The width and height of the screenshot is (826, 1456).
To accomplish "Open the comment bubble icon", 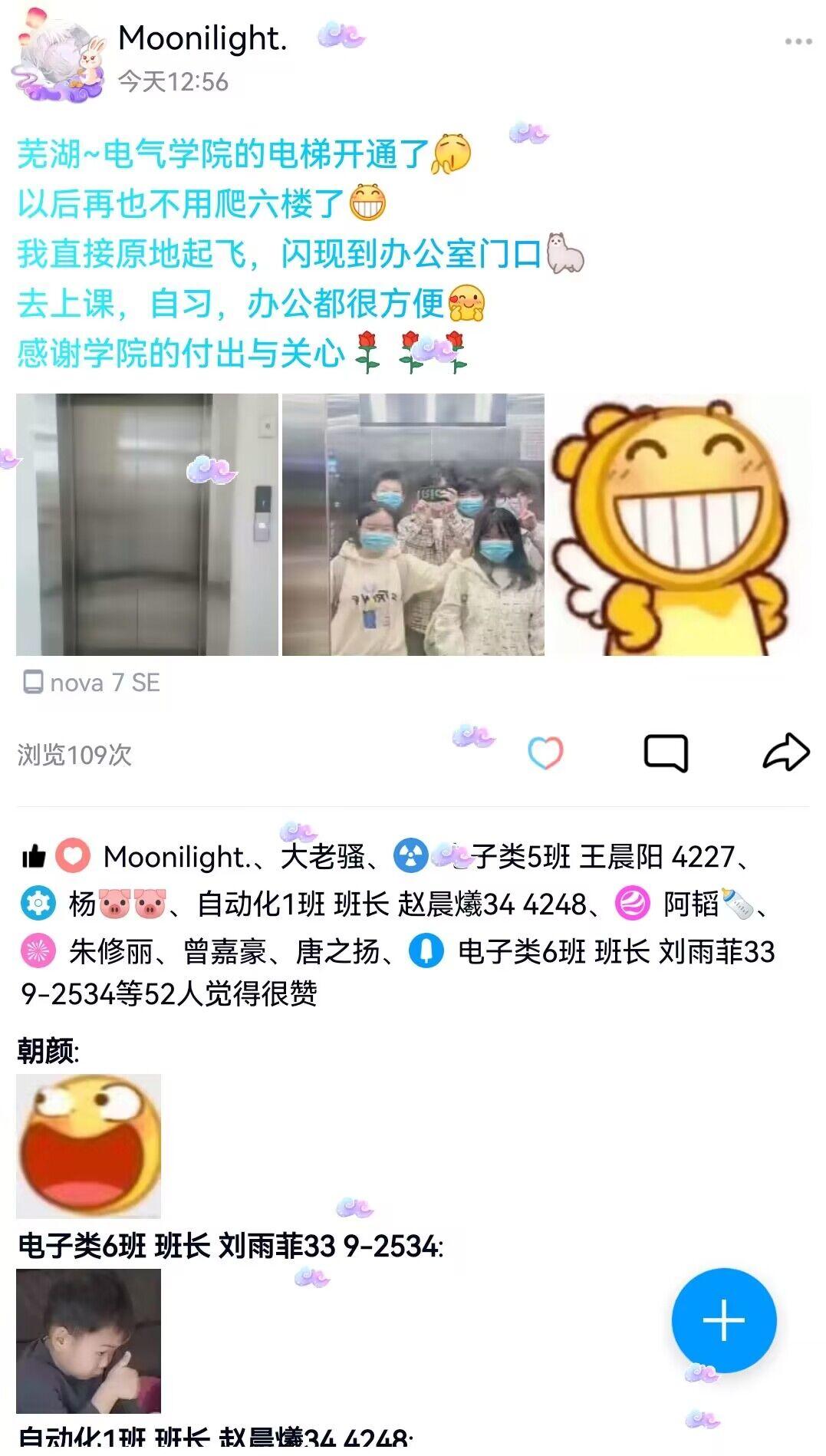I will [665, 753].
